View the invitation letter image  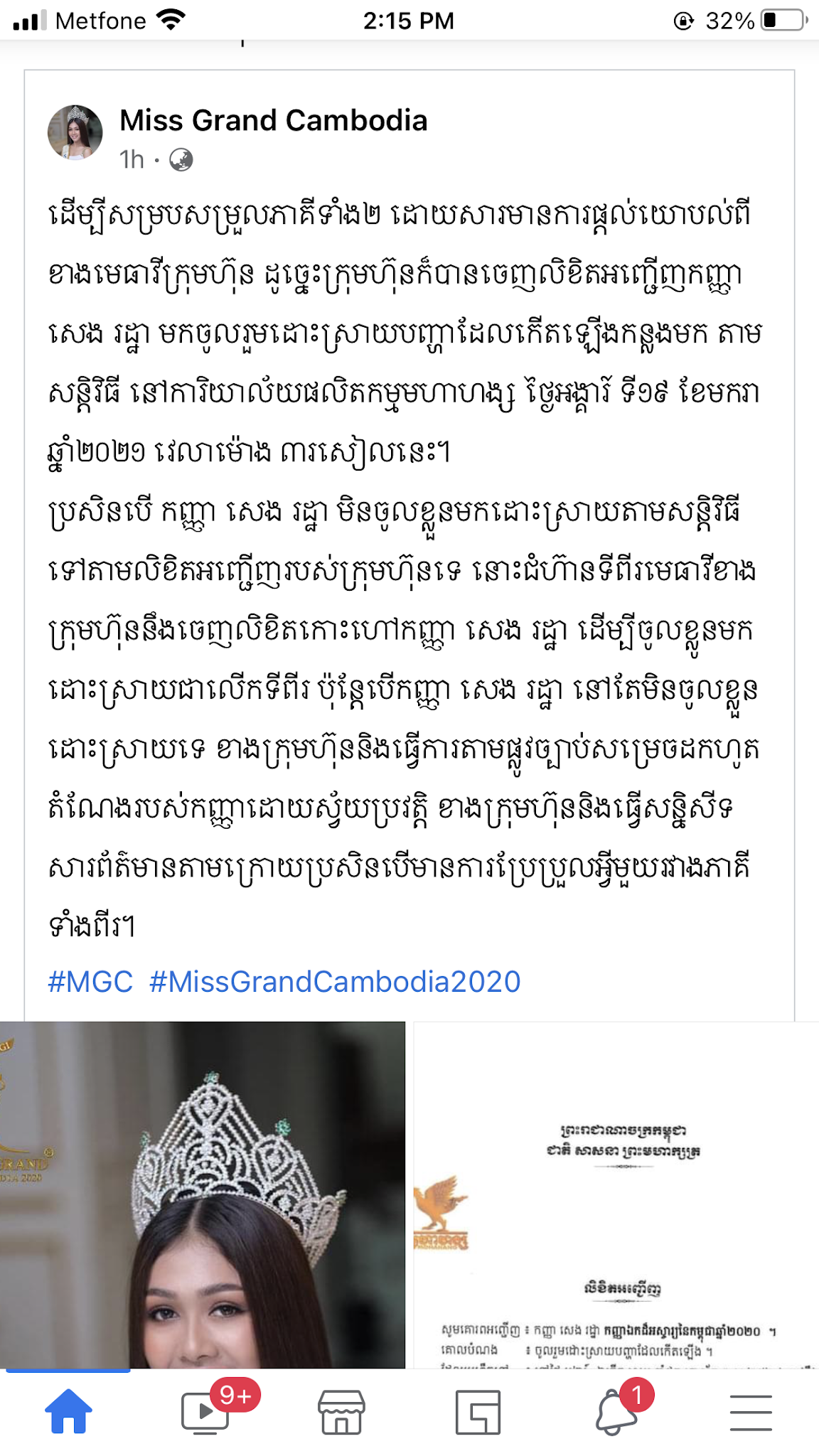tap(616, 1194)
